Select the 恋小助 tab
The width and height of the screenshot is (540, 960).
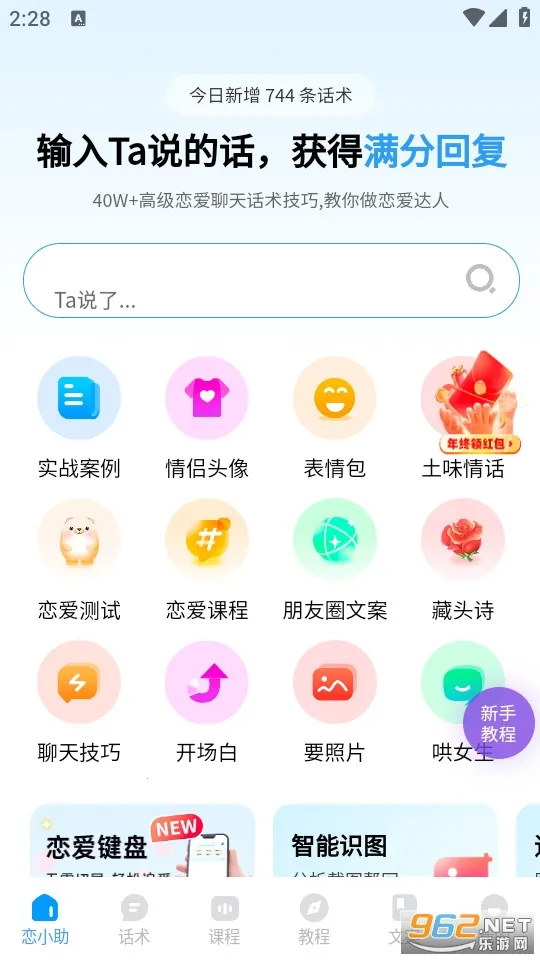pos(45,920)
